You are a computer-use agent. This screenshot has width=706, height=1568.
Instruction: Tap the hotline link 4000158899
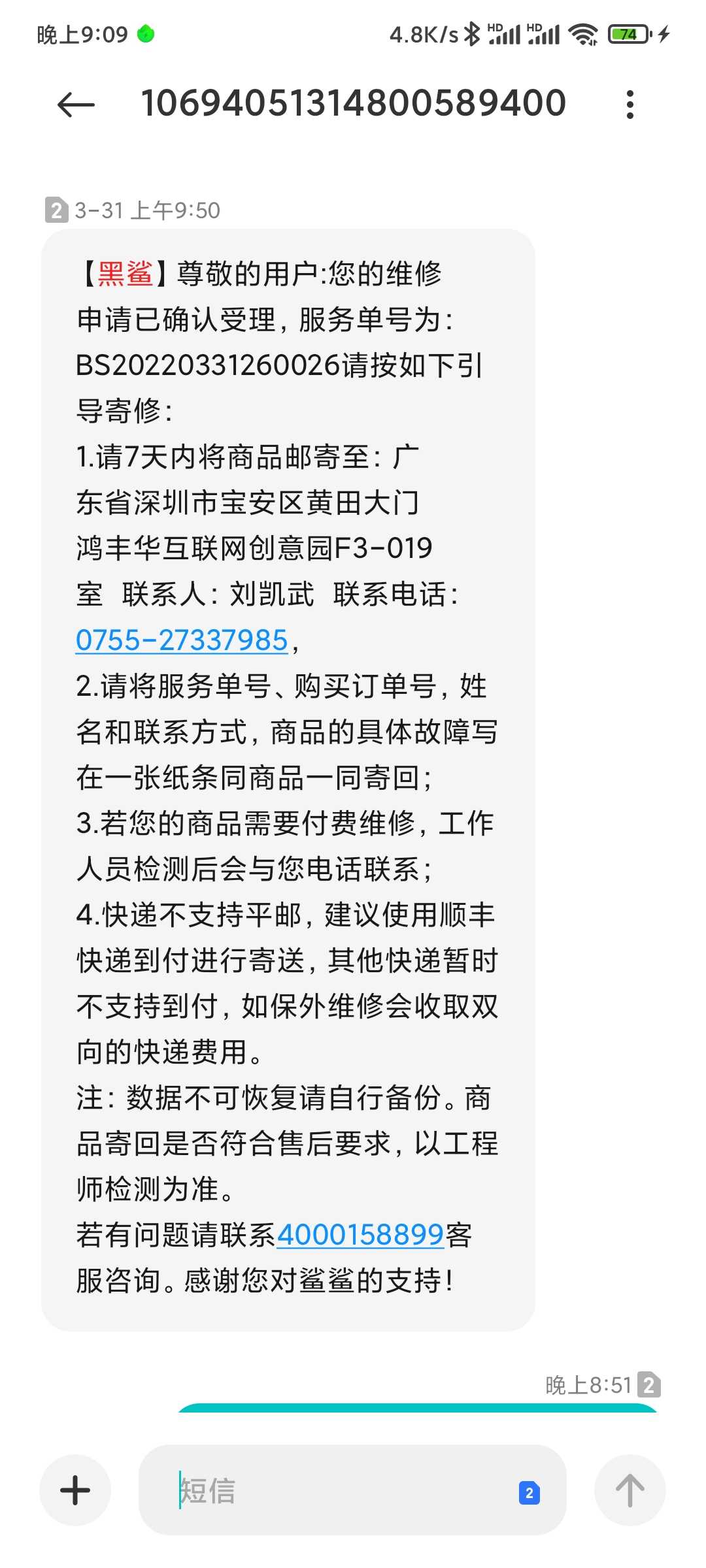coord(361,1235)
